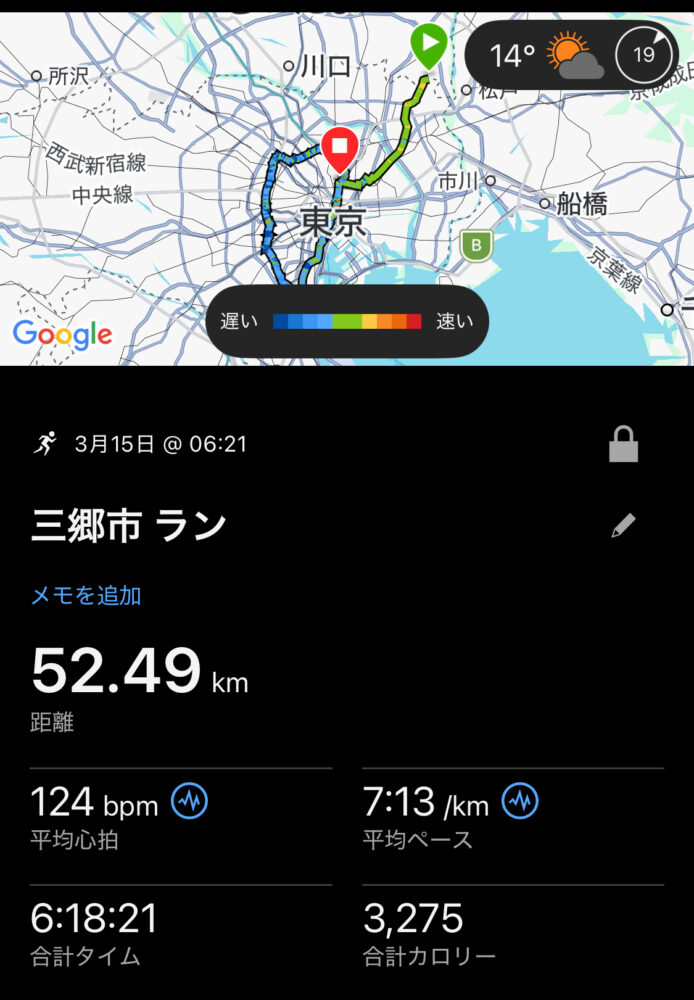
Task: Tap the メモを追加 link
Action: tap(86, 596)
